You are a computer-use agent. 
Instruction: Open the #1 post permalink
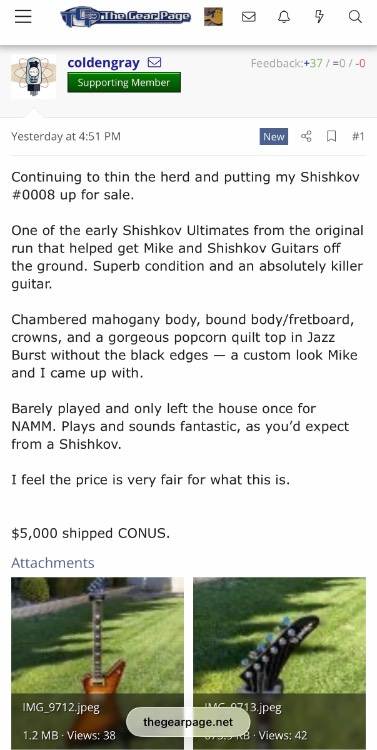tap(358, 136)
